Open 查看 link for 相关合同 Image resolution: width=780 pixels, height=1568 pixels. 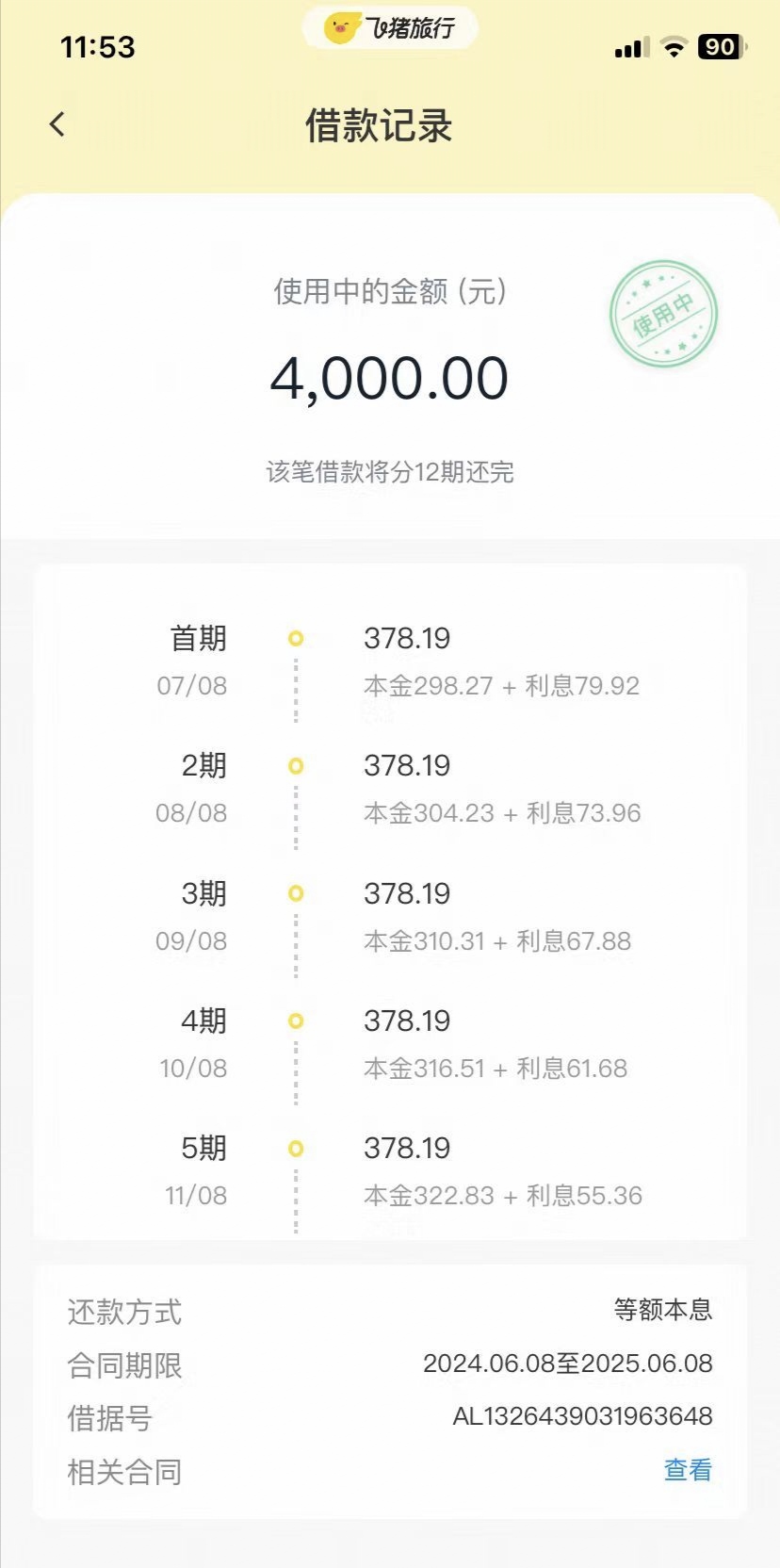pos(688,1469)
